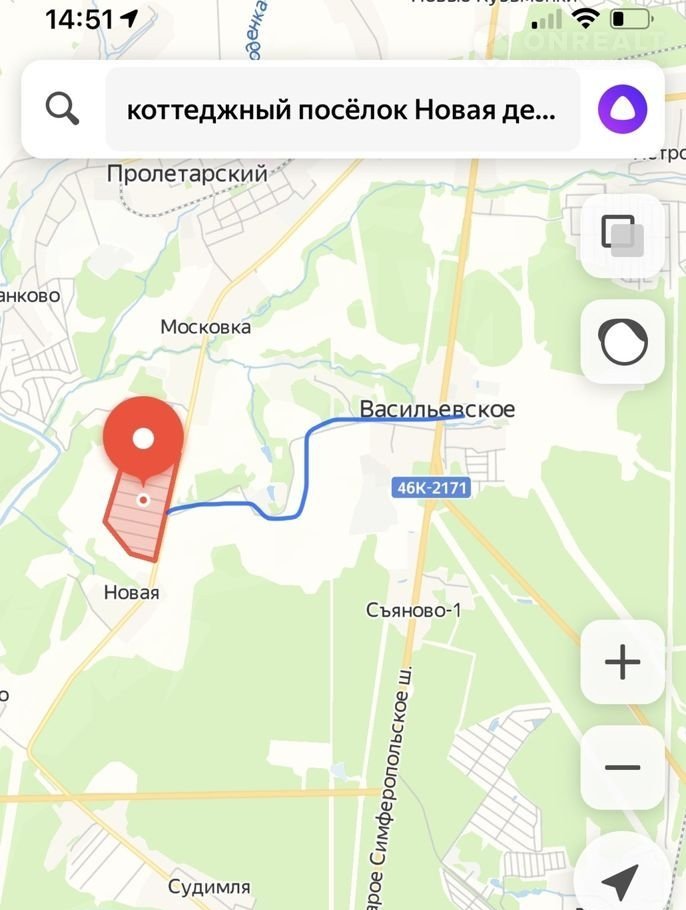Zoom in on the map
The width and height of the screenshot is (686, 910).
coord(622,662)
